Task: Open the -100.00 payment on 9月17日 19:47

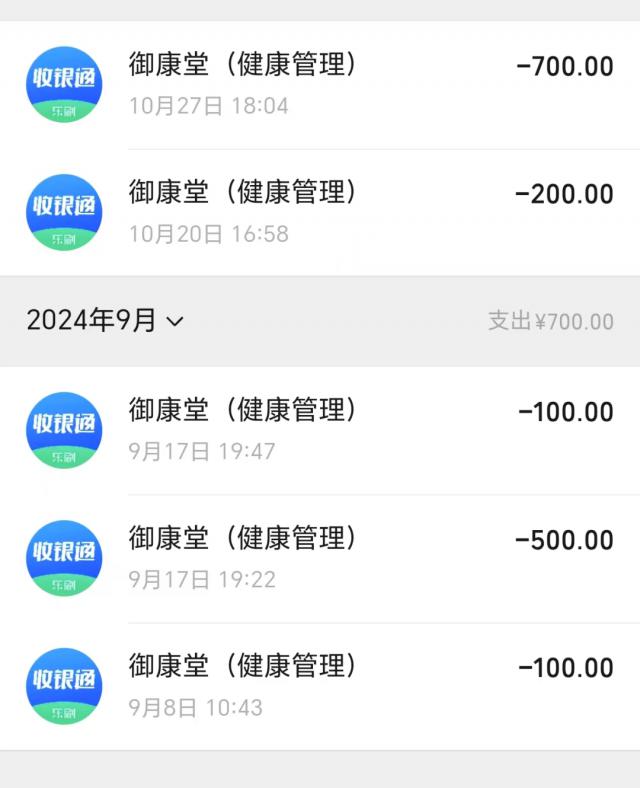Action: [x=320, y=430]
